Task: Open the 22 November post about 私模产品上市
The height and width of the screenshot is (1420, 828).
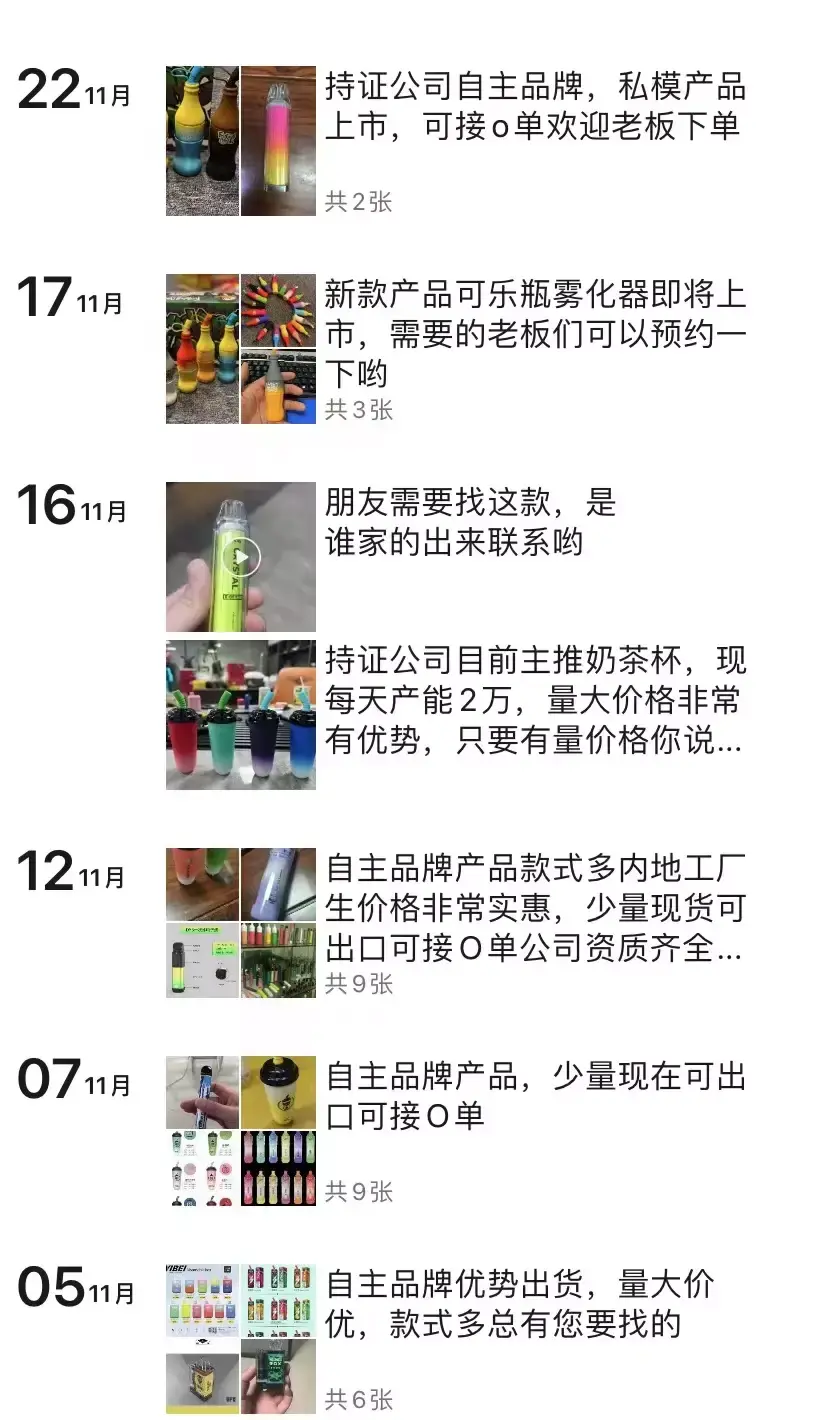Action: [534, 107]
